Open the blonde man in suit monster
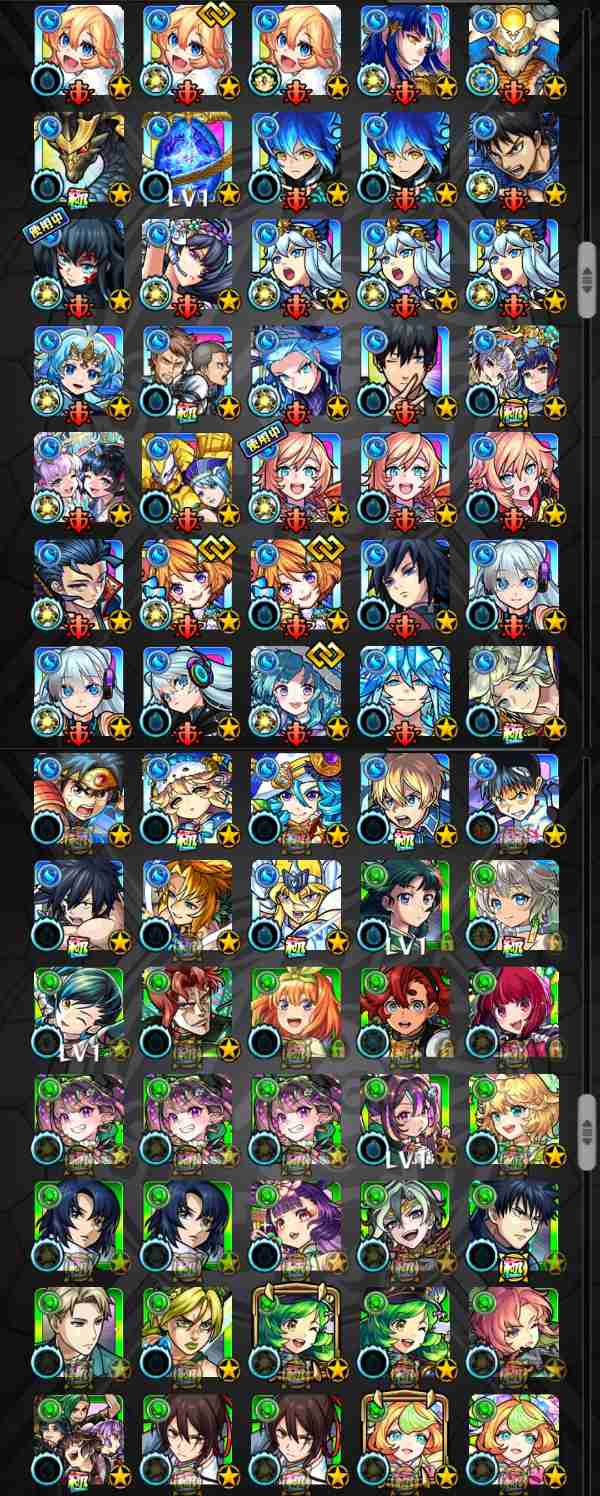 78,1333
